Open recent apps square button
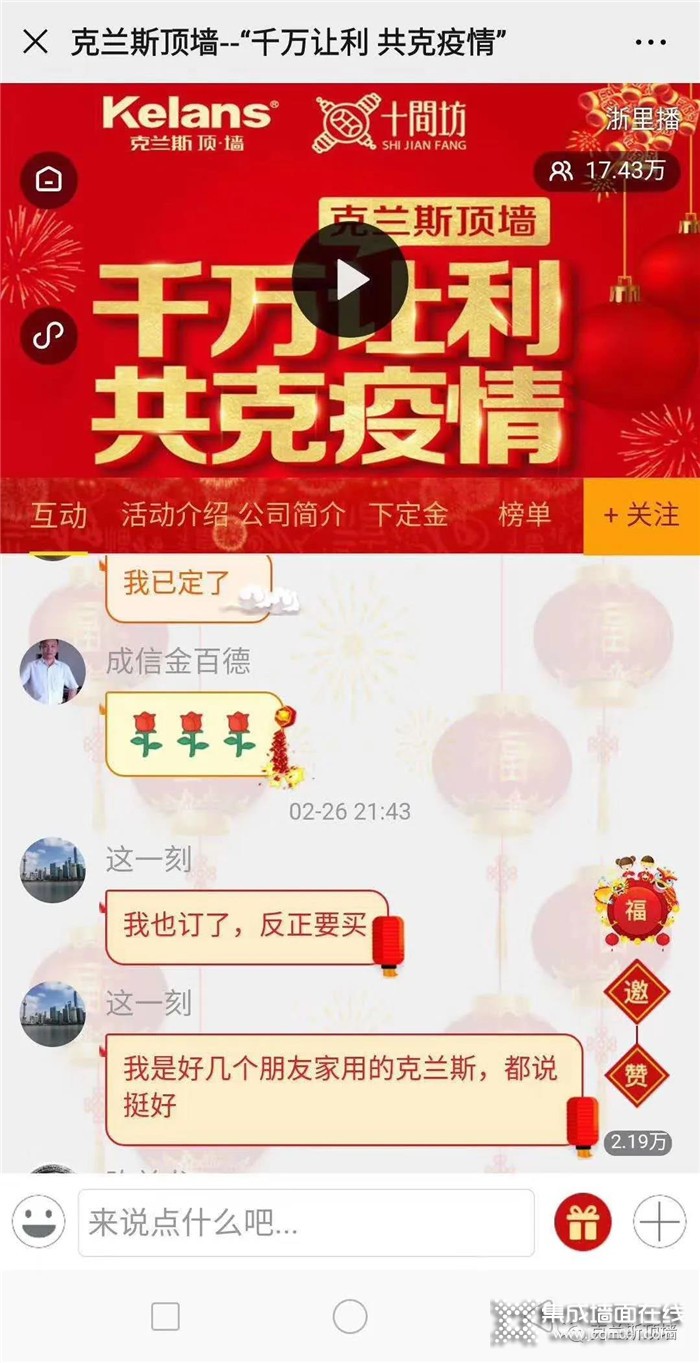The height and width of the screenshot is (1363, 700). (x=166, y=1317)
